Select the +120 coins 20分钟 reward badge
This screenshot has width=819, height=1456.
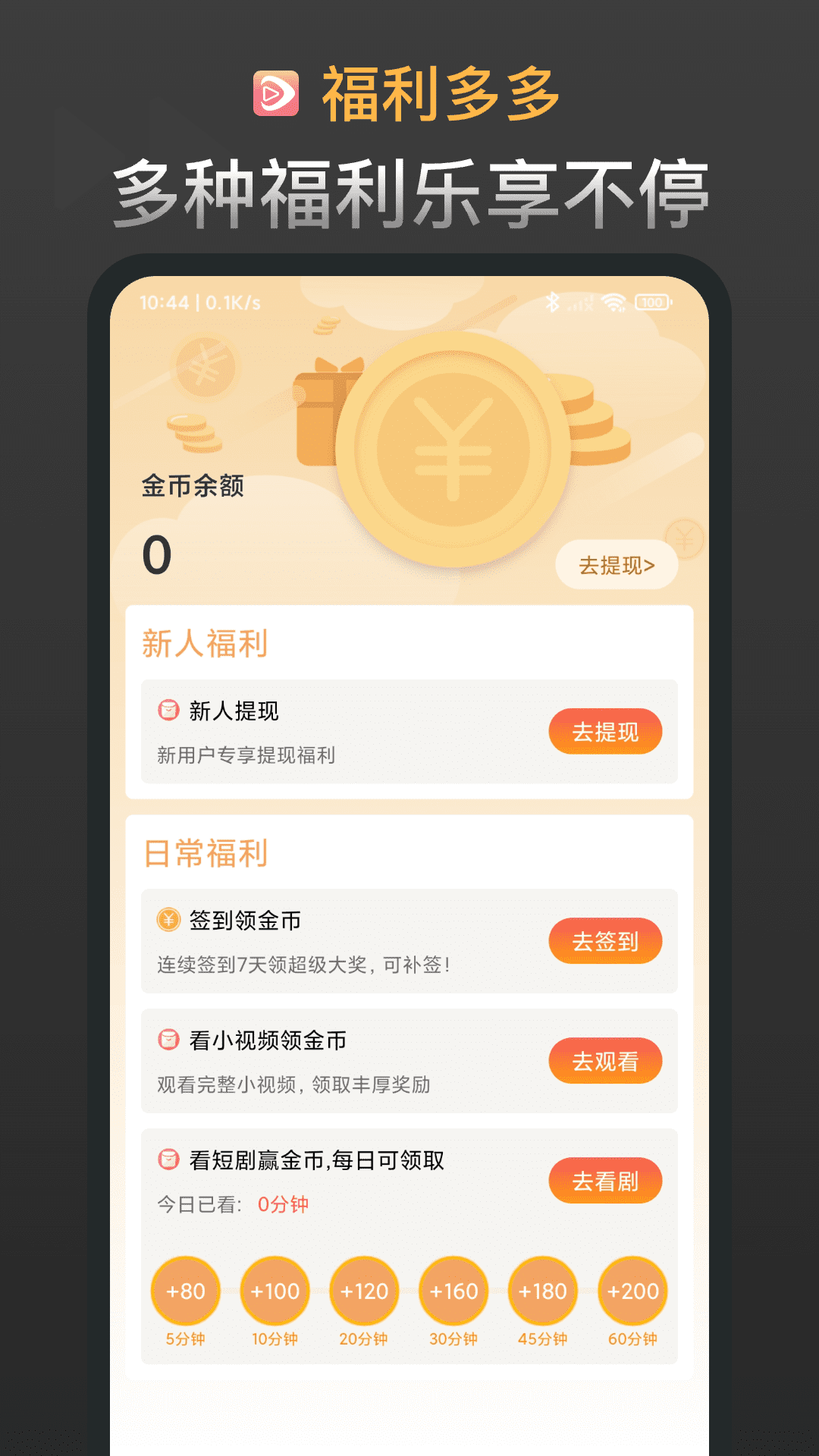364,1291
